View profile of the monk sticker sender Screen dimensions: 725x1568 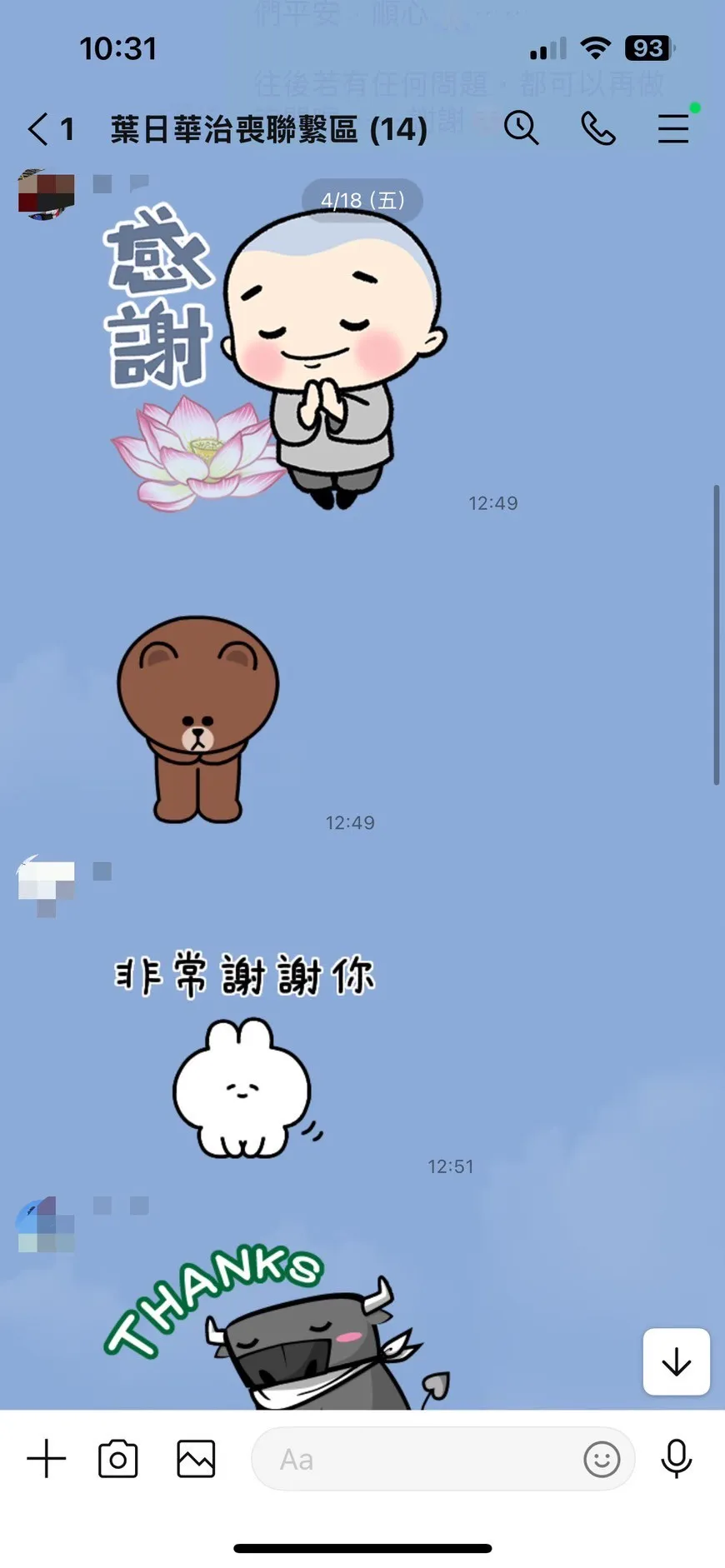pos(47,196)
